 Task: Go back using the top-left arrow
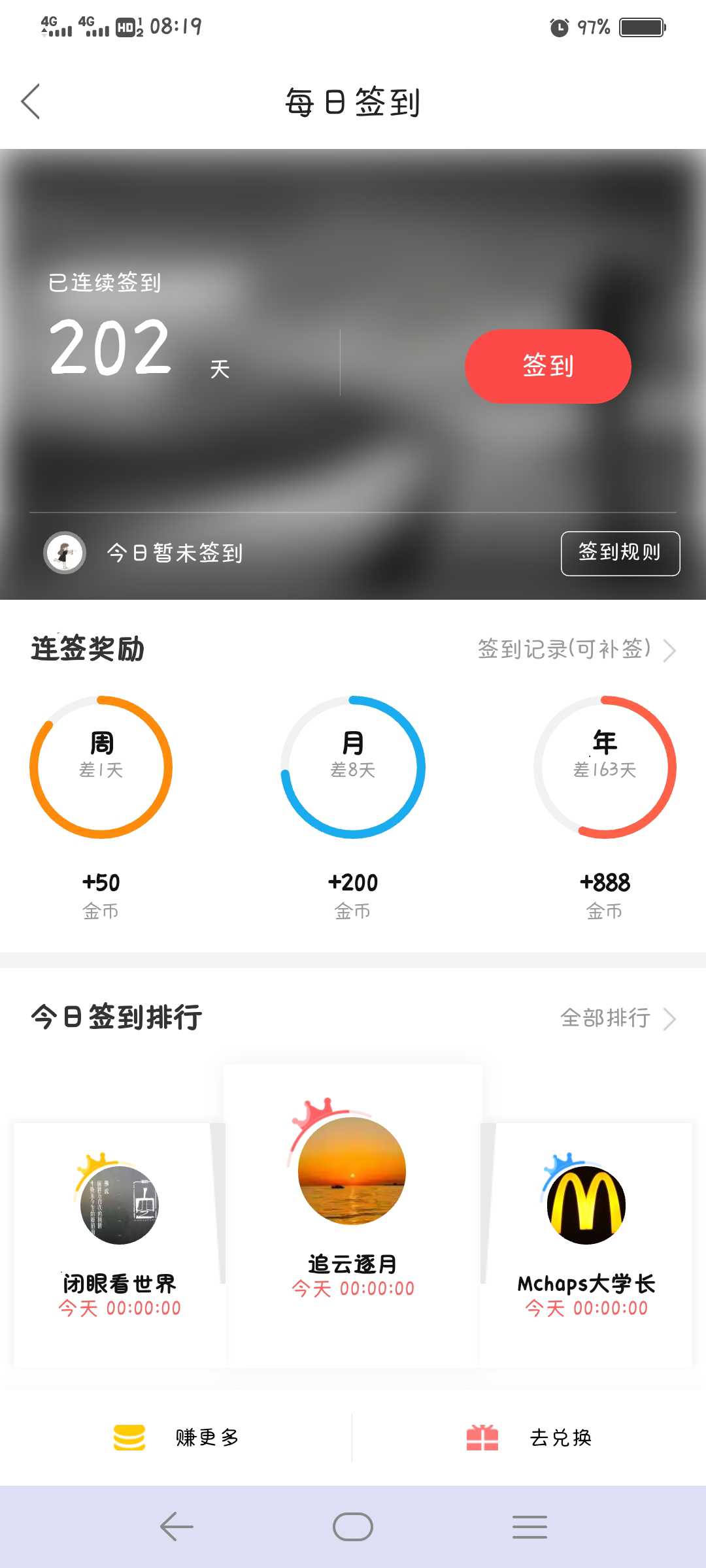coord(31,101)
